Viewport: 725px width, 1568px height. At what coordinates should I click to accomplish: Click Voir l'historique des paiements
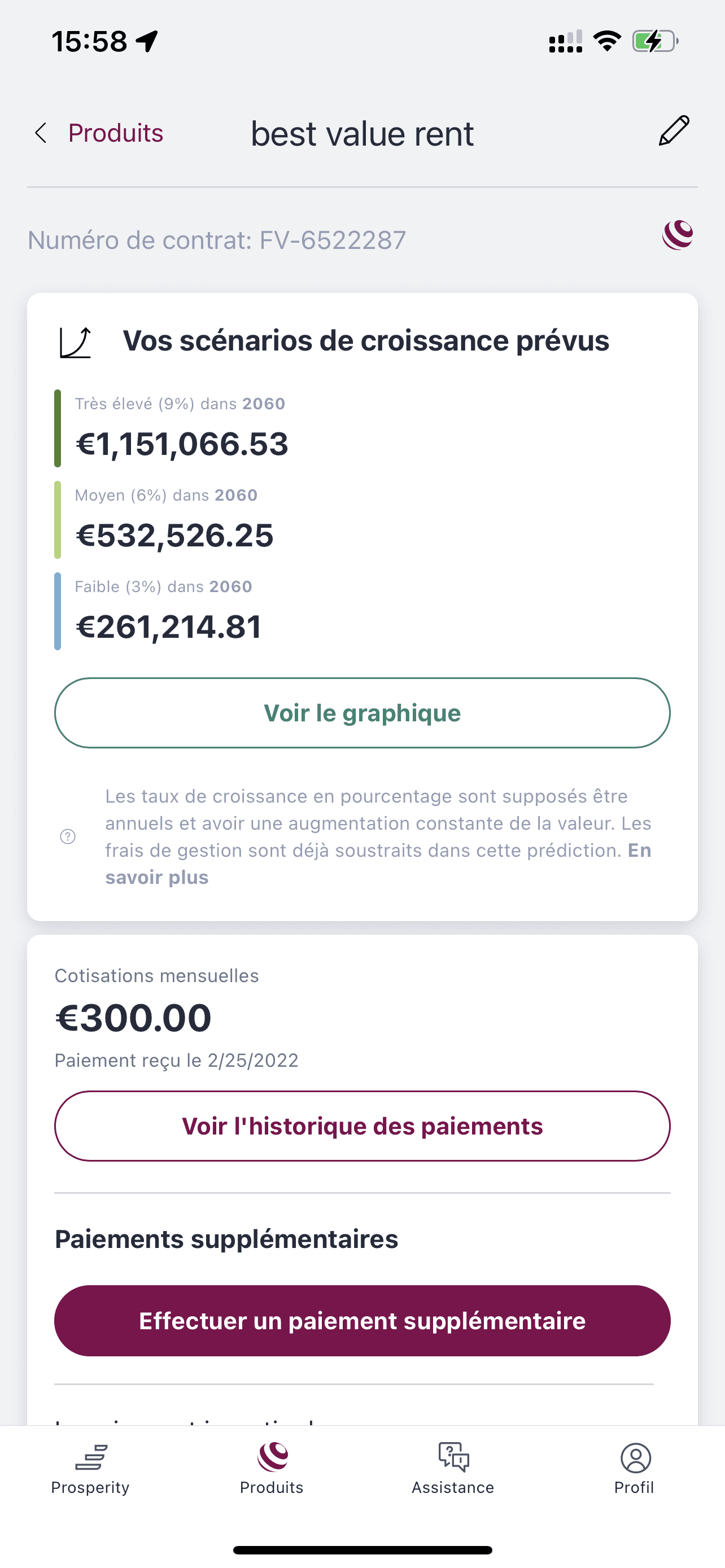point(362,1126)
